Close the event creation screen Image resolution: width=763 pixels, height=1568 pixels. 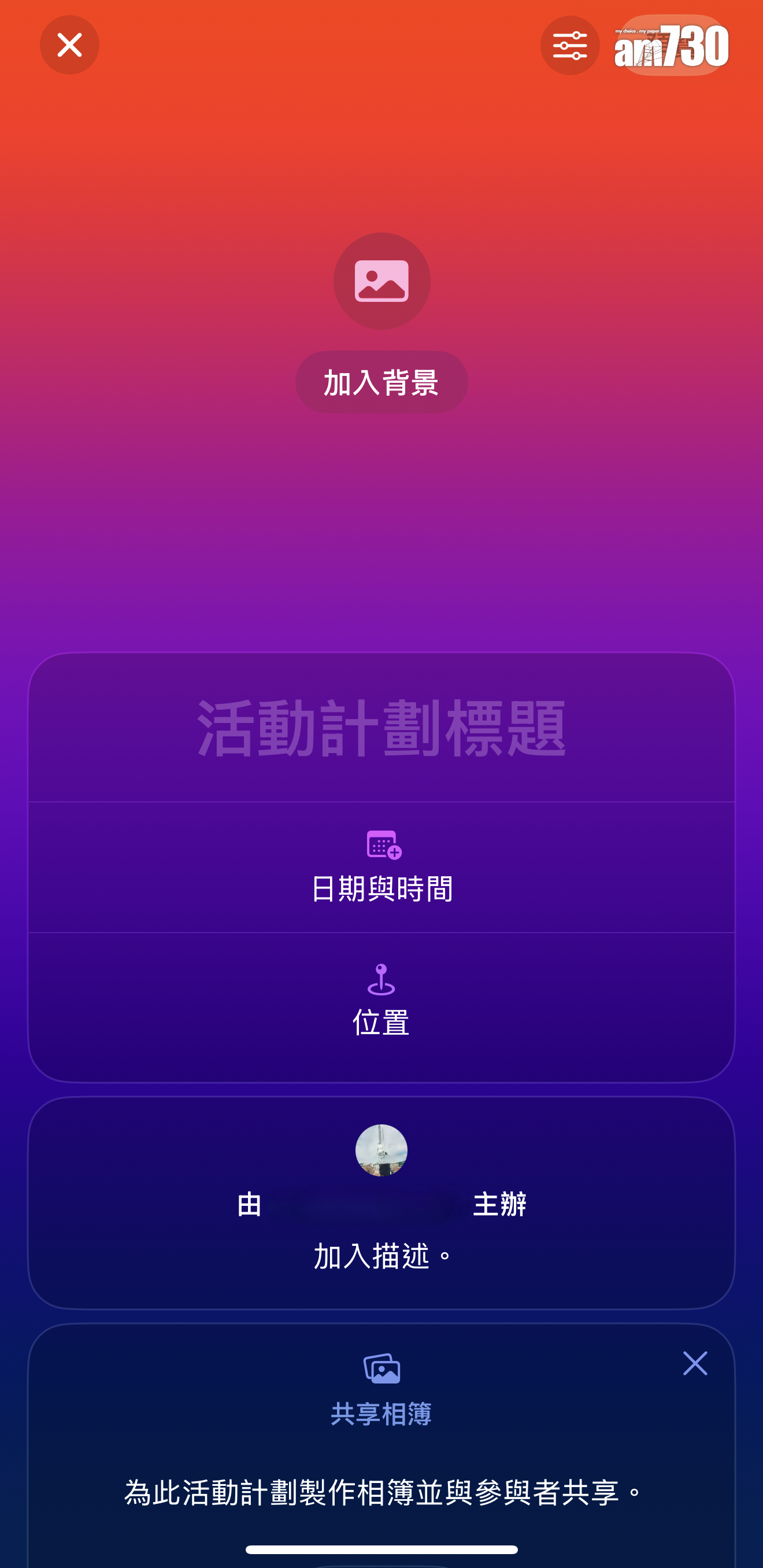[69, 45]
